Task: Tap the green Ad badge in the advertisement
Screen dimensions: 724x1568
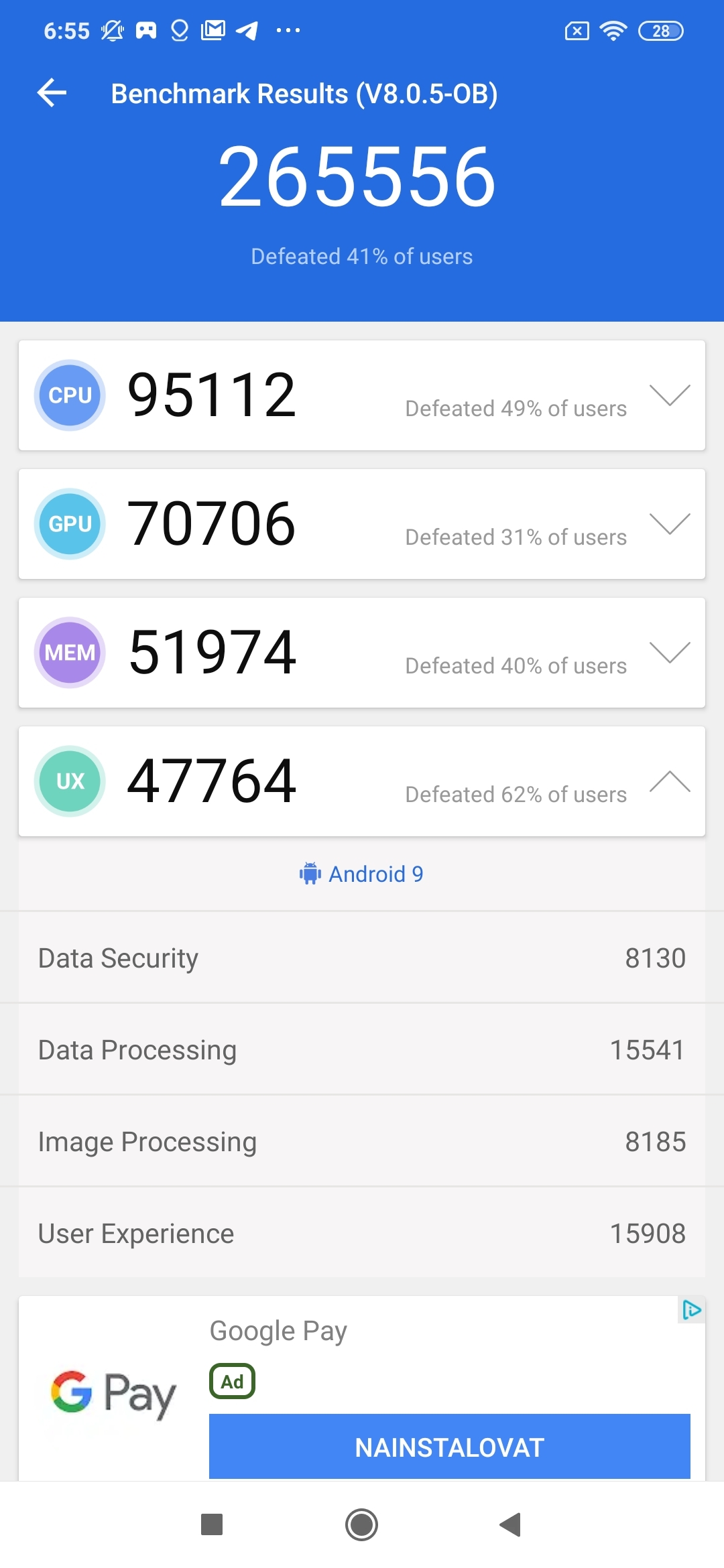Action: [x=232, y=1380]
